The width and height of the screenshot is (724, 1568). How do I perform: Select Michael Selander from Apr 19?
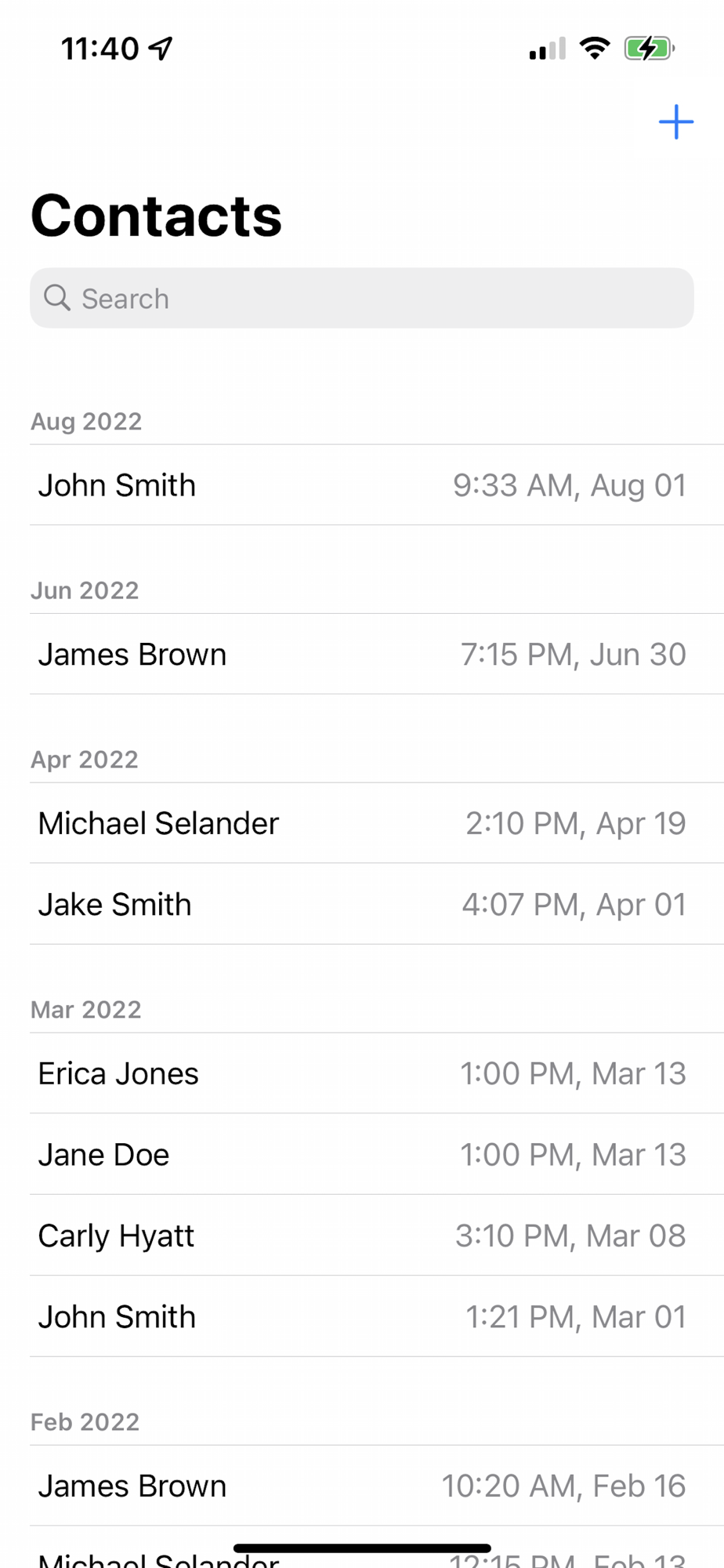point(377,823)
